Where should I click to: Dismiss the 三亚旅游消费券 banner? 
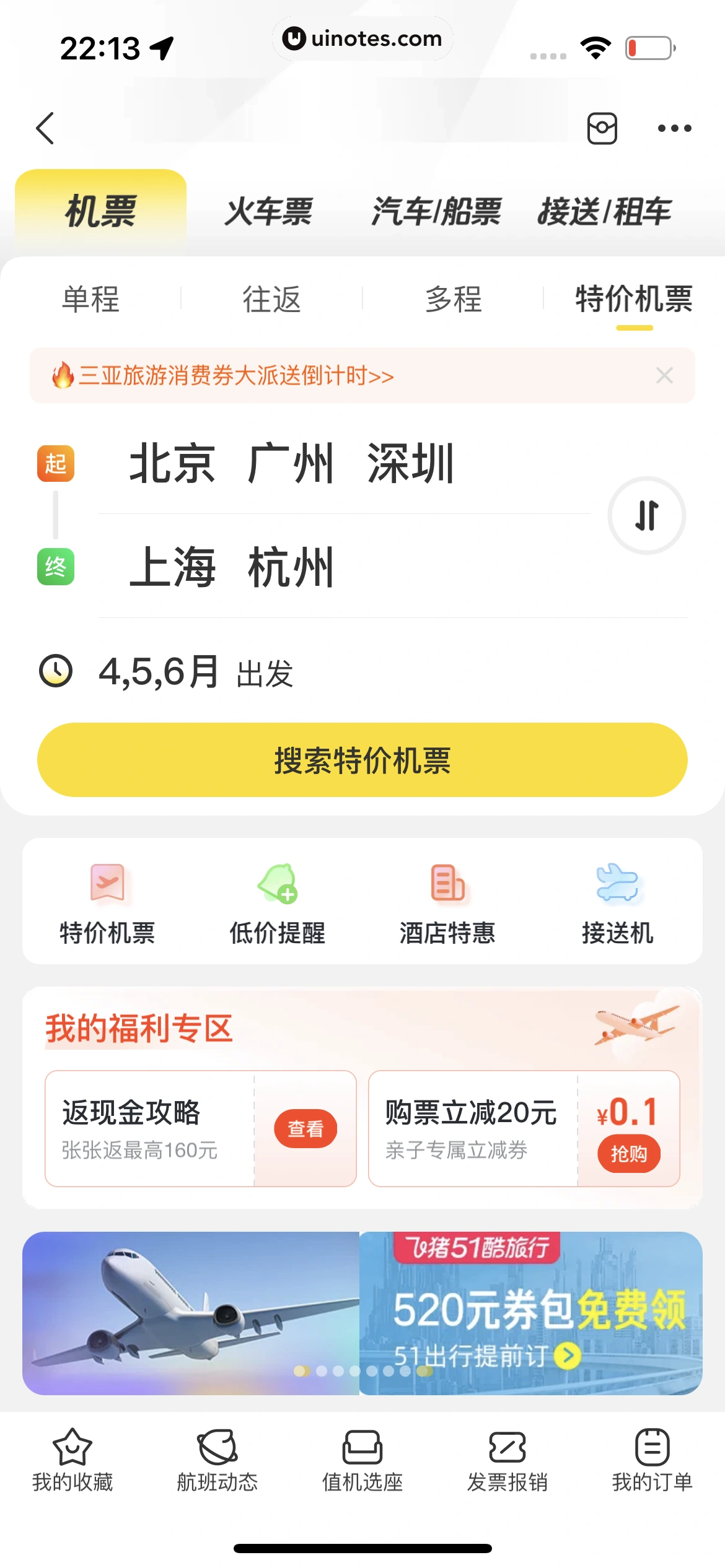tap(664, 375)
